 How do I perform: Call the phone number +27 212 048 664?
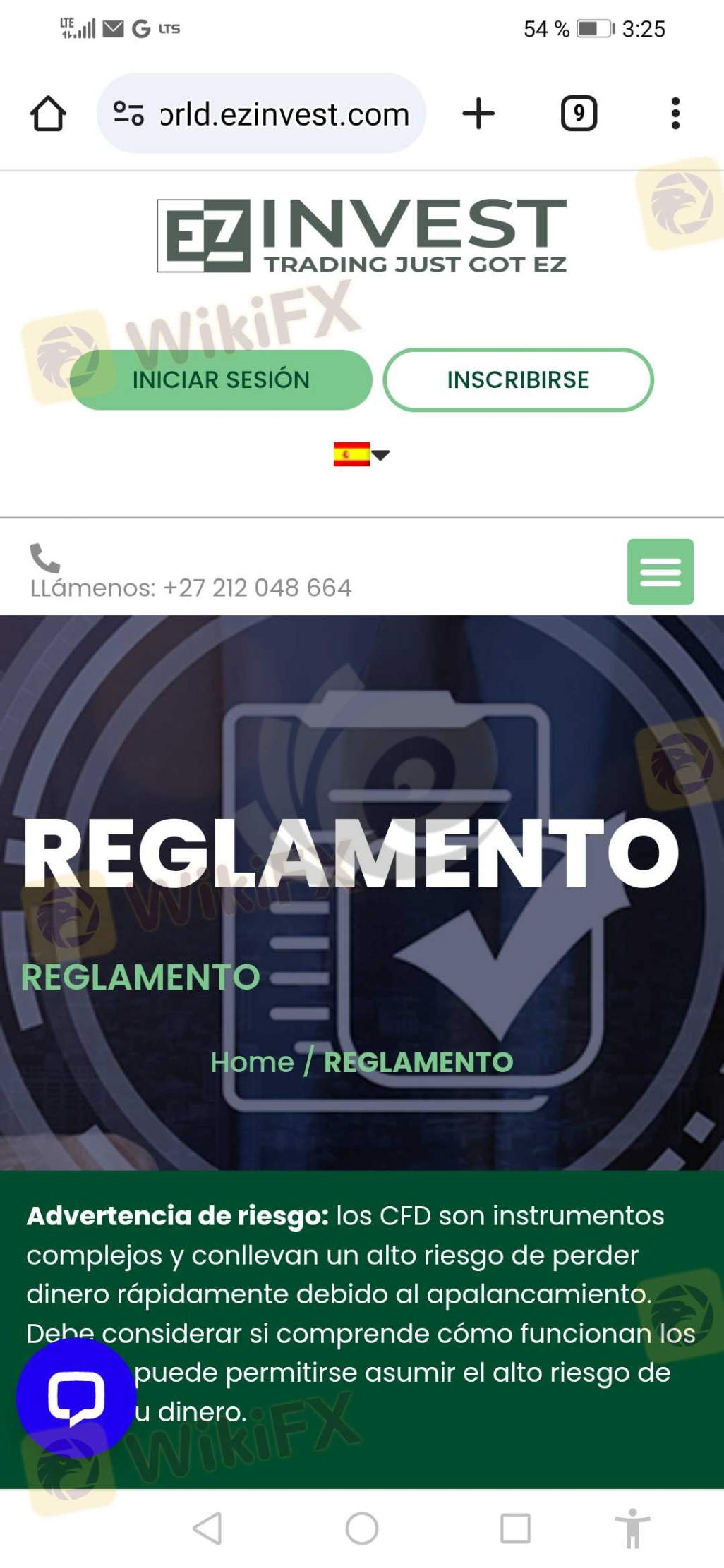[x=191, y=587]
